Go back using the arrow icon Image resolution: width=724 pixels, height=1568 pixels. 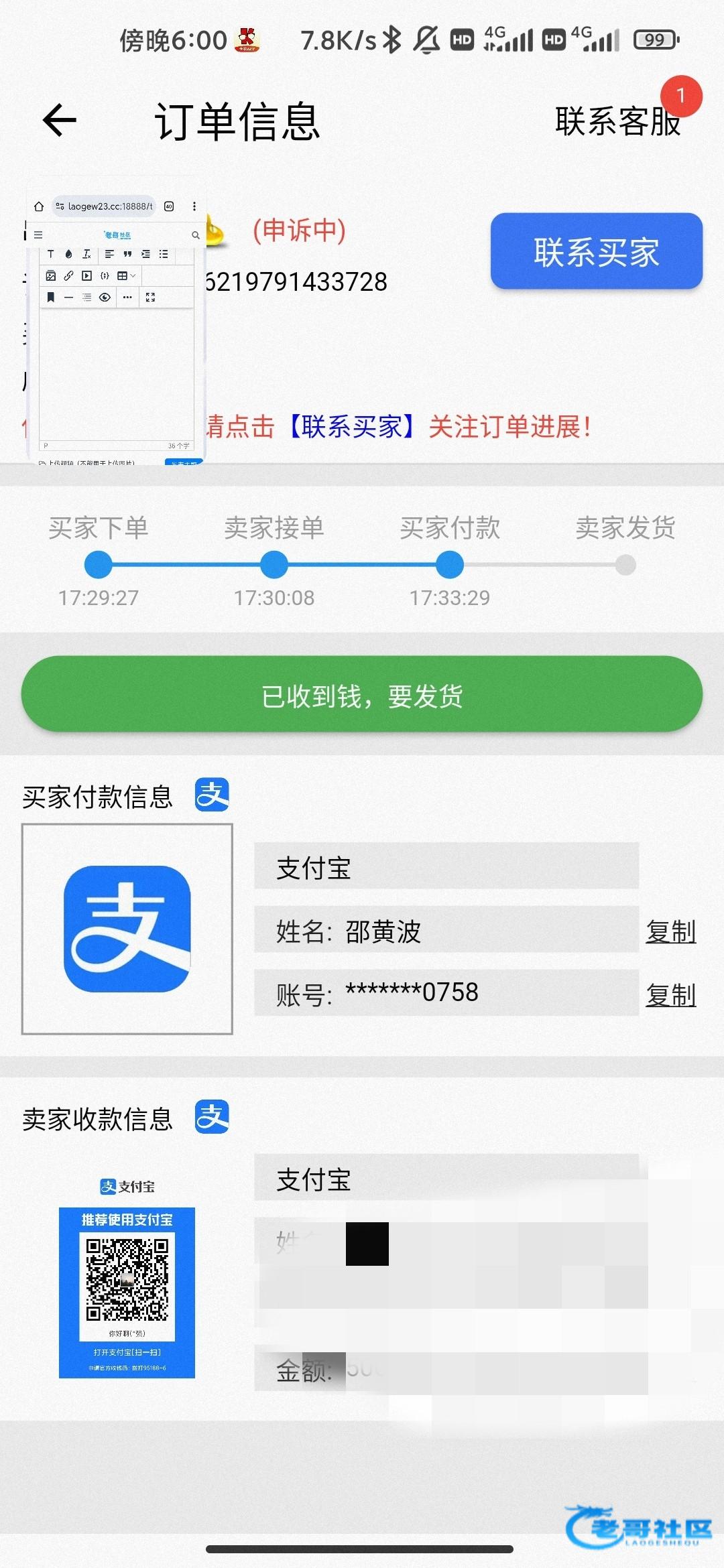click(60, 121)
